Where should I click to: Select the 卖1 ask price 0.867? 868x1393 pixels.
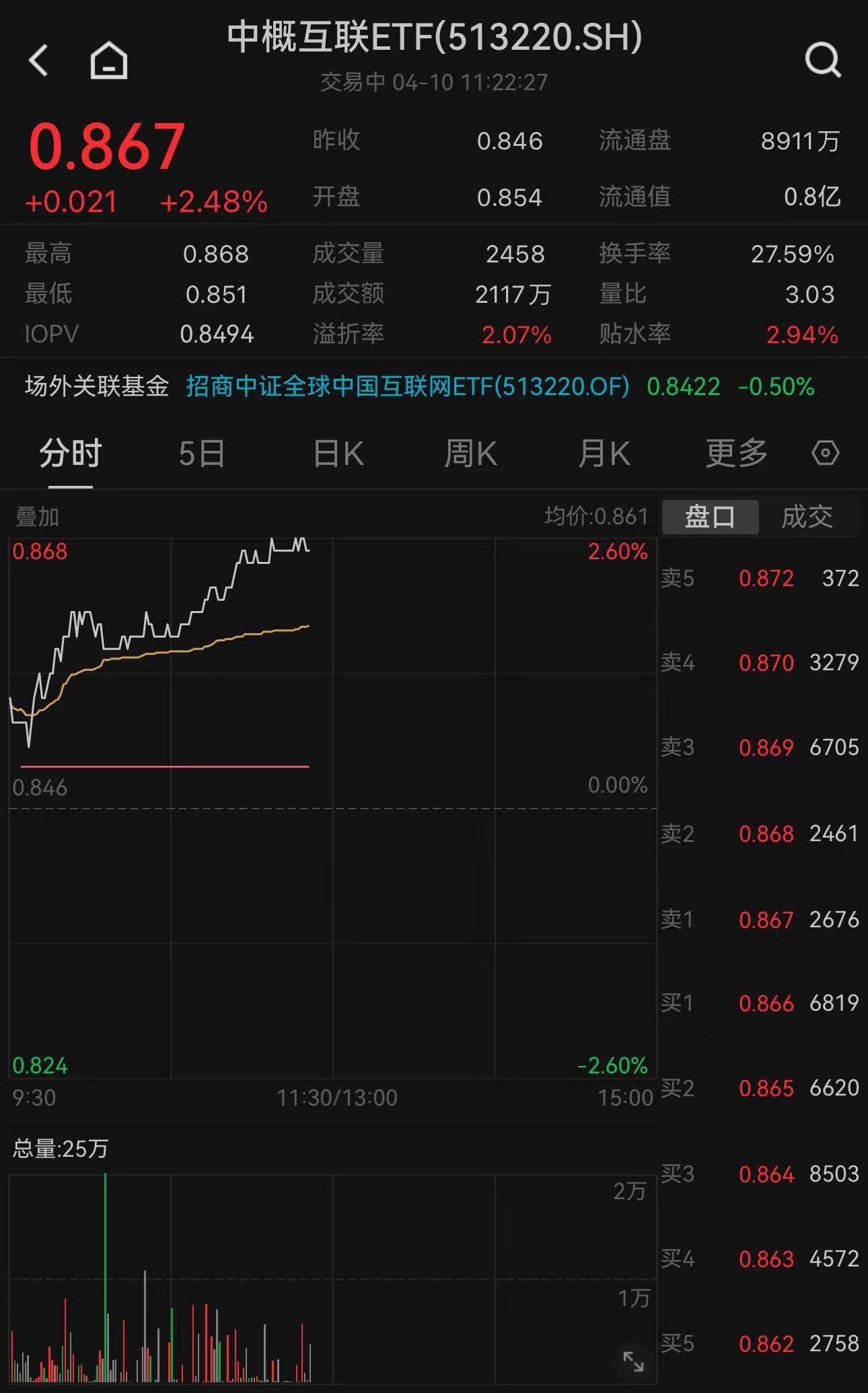(x=766, y=919)
